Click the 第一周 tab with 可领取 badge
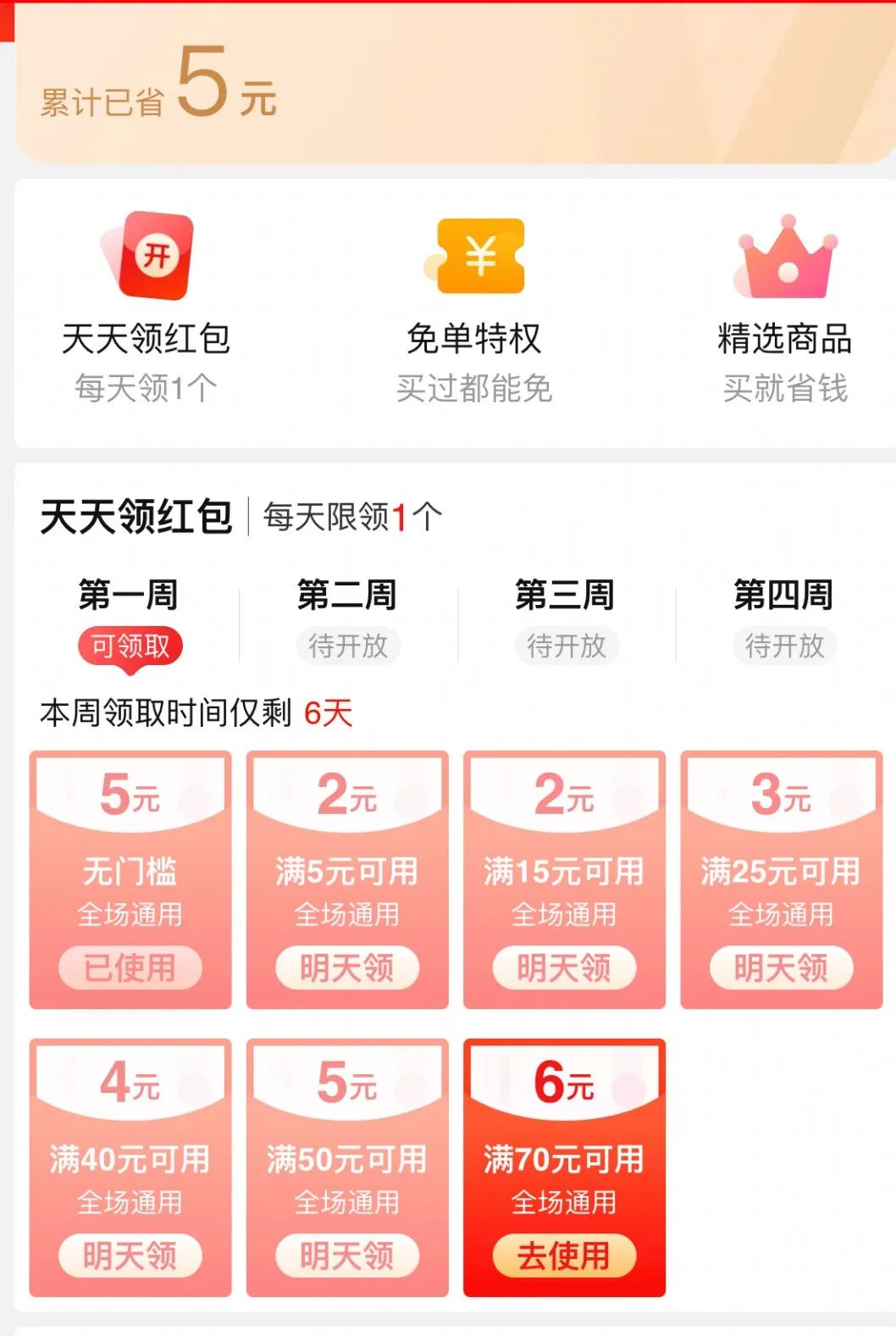This screenshot has height=1336, width=896. click(129, 595)
